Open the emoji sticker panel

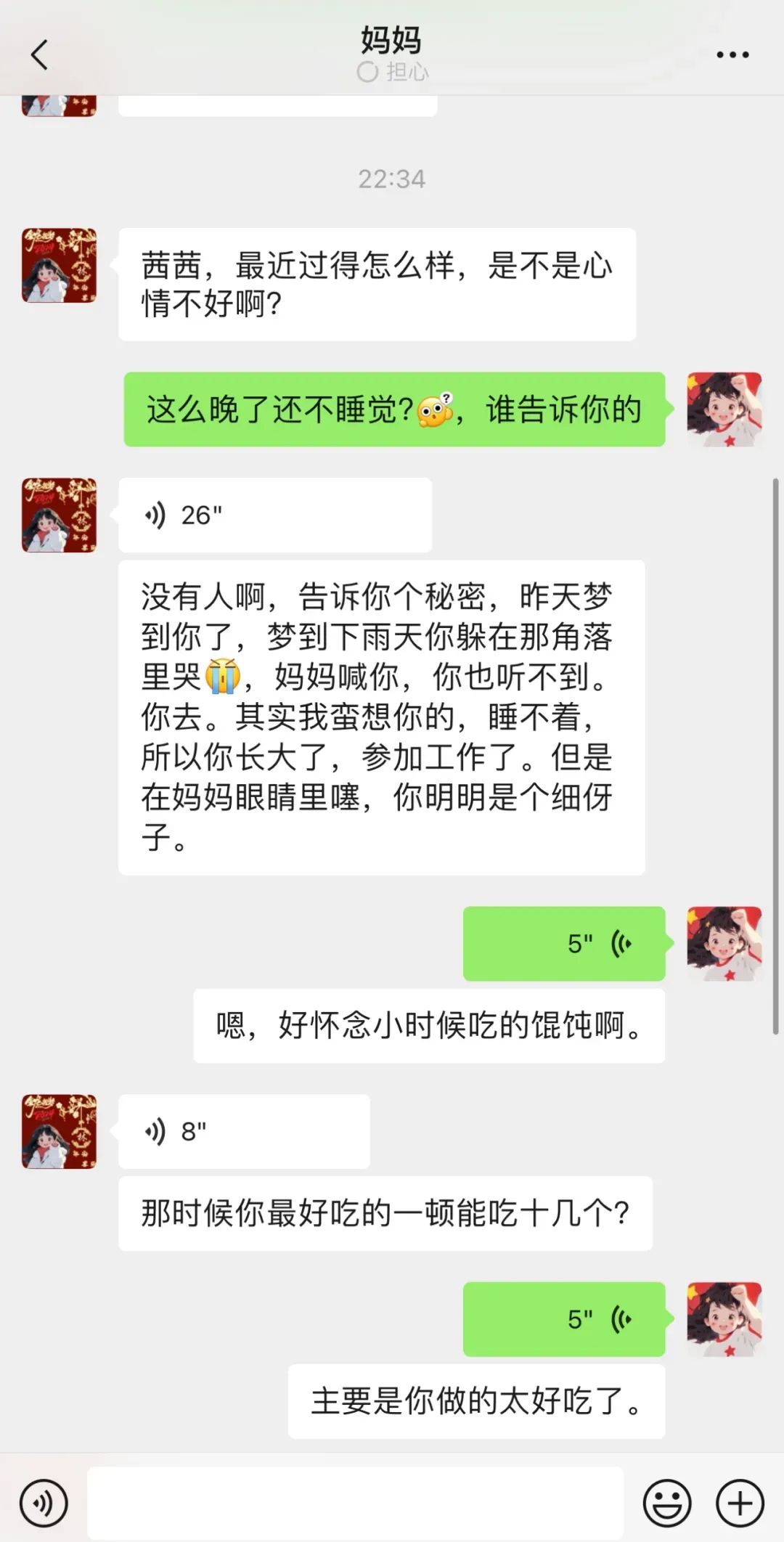pos(666,1504)
